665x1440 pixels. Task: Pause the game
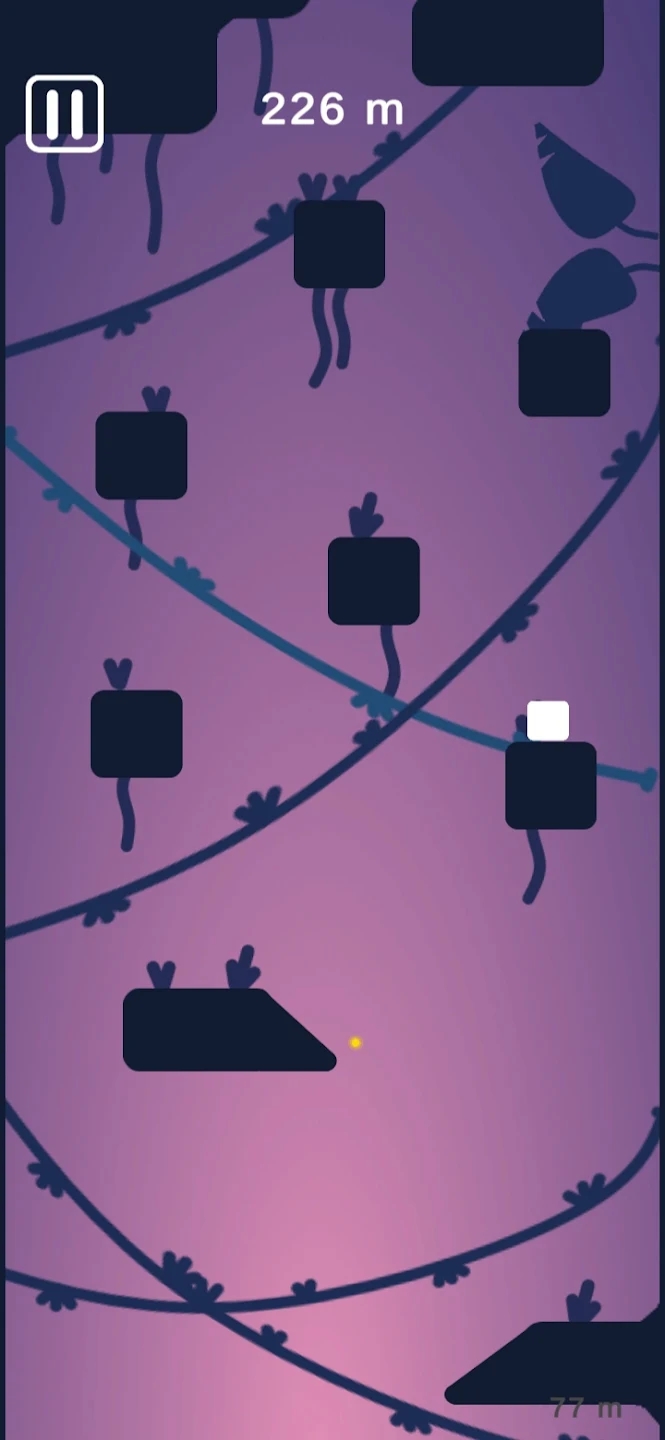[x=64, y=113]
